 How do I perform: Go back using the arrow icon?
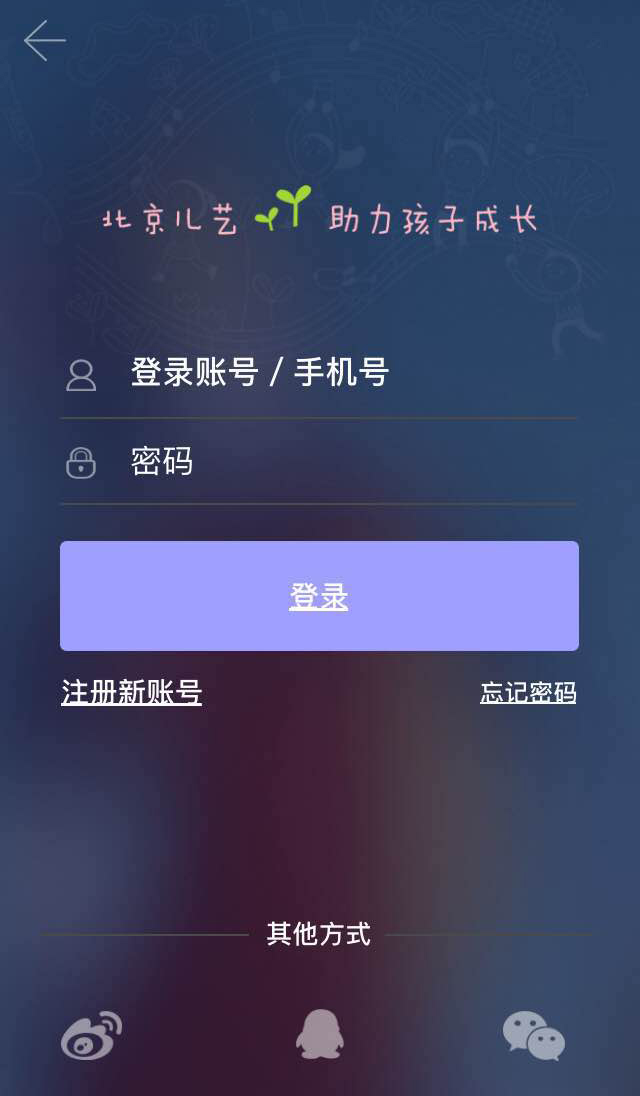click(44, 41)
